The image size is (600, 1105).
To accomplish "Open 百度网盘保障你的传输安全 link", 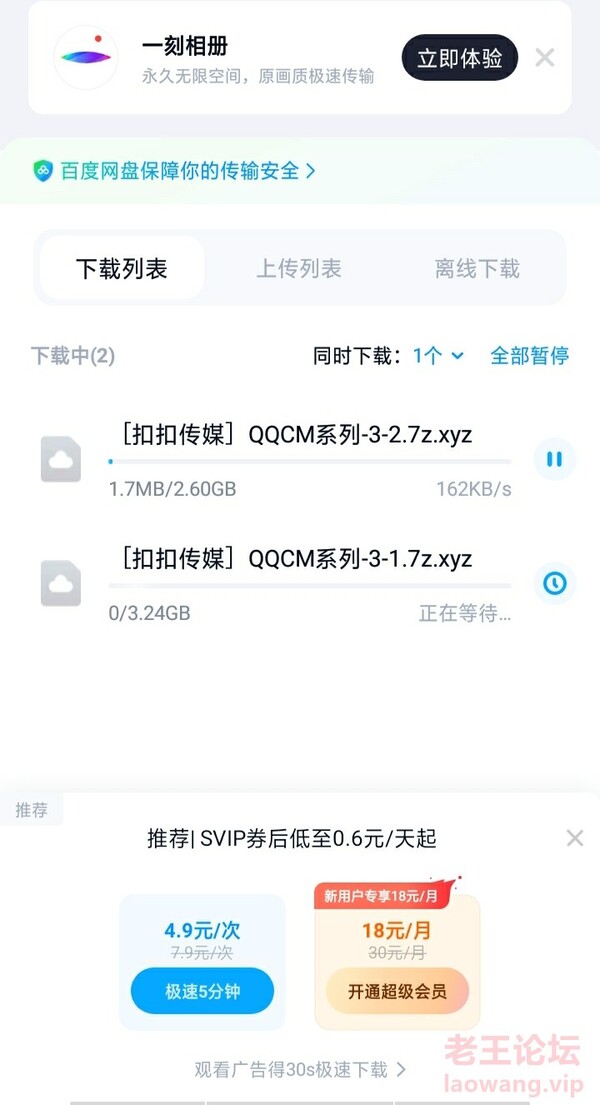I will [175, 171].
